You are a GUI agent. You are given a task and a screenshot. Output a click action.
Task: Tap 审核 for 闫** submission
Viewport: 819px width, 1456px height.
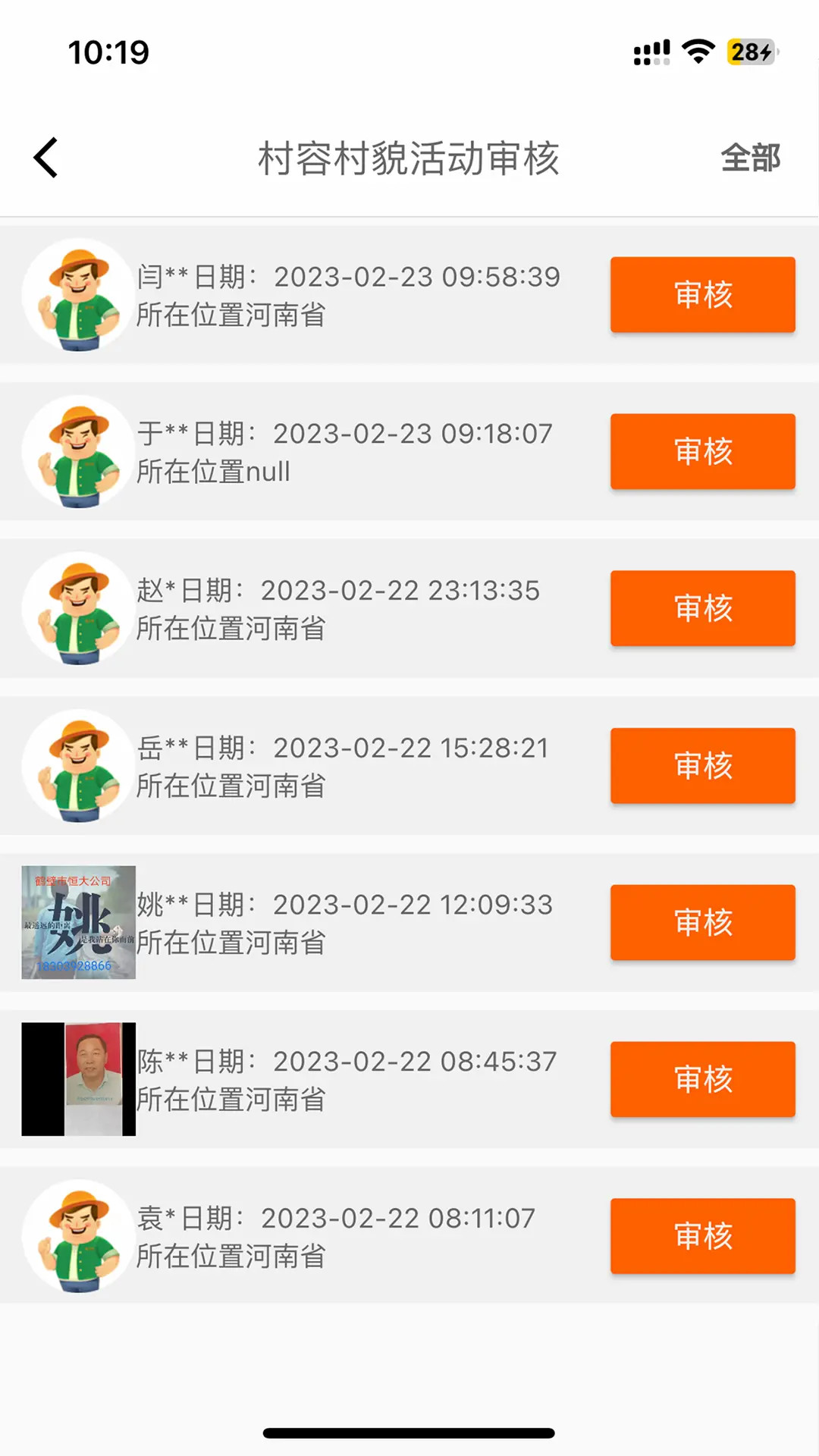[701, 296]
